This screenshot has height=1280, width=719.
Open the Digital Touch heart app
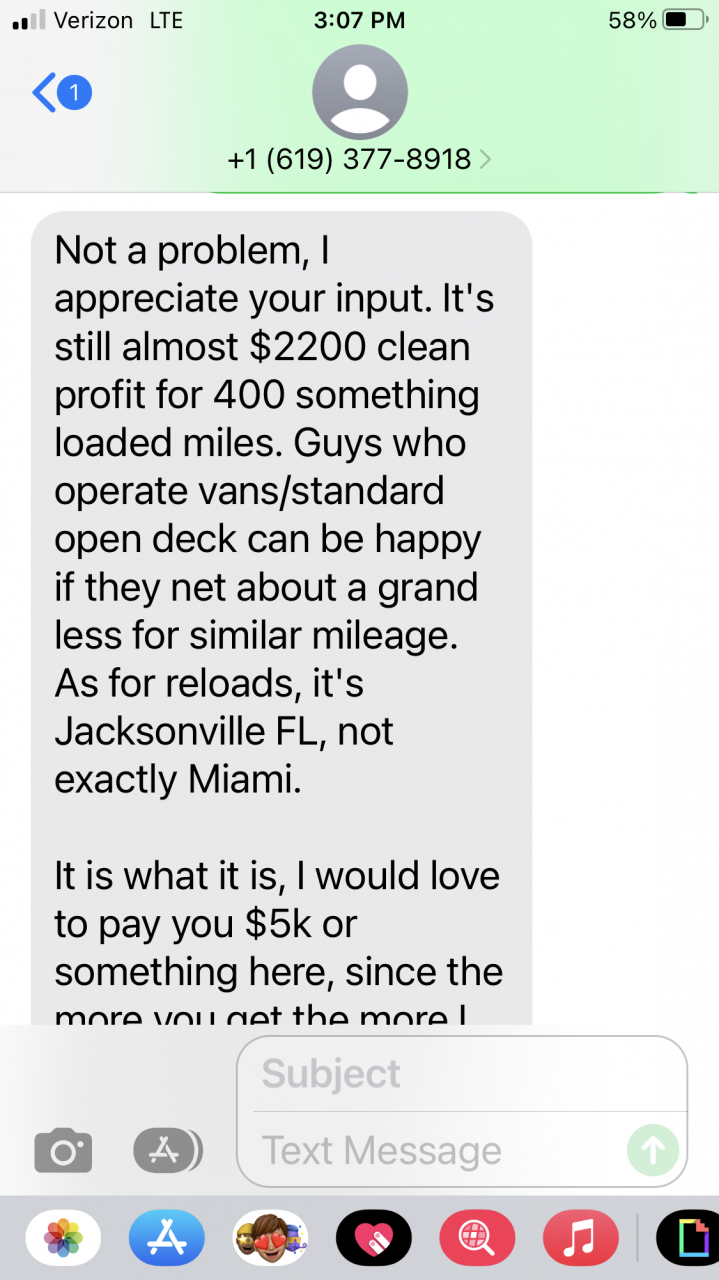(373, 1239)
